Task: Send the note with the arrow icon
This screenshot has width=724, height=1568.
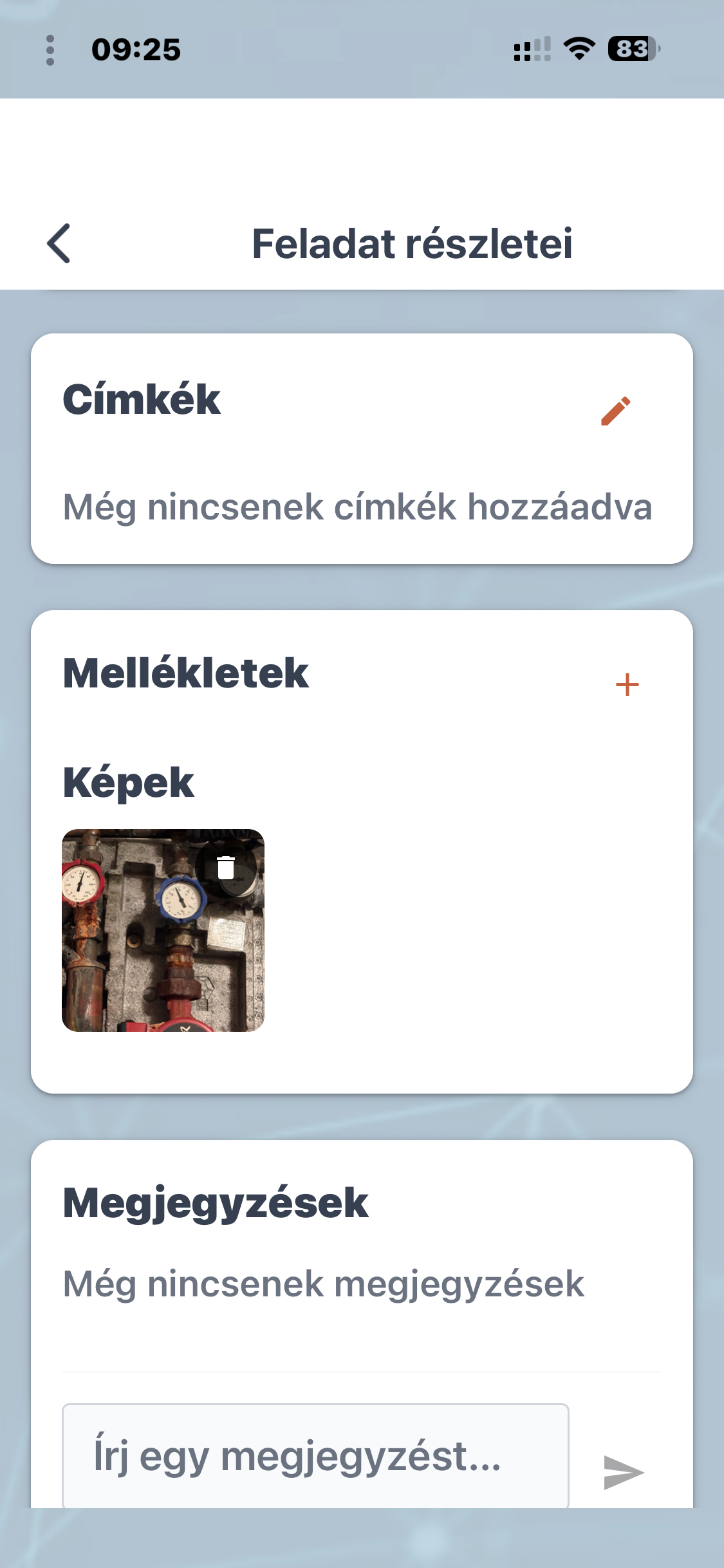Action: point(623,1472)
